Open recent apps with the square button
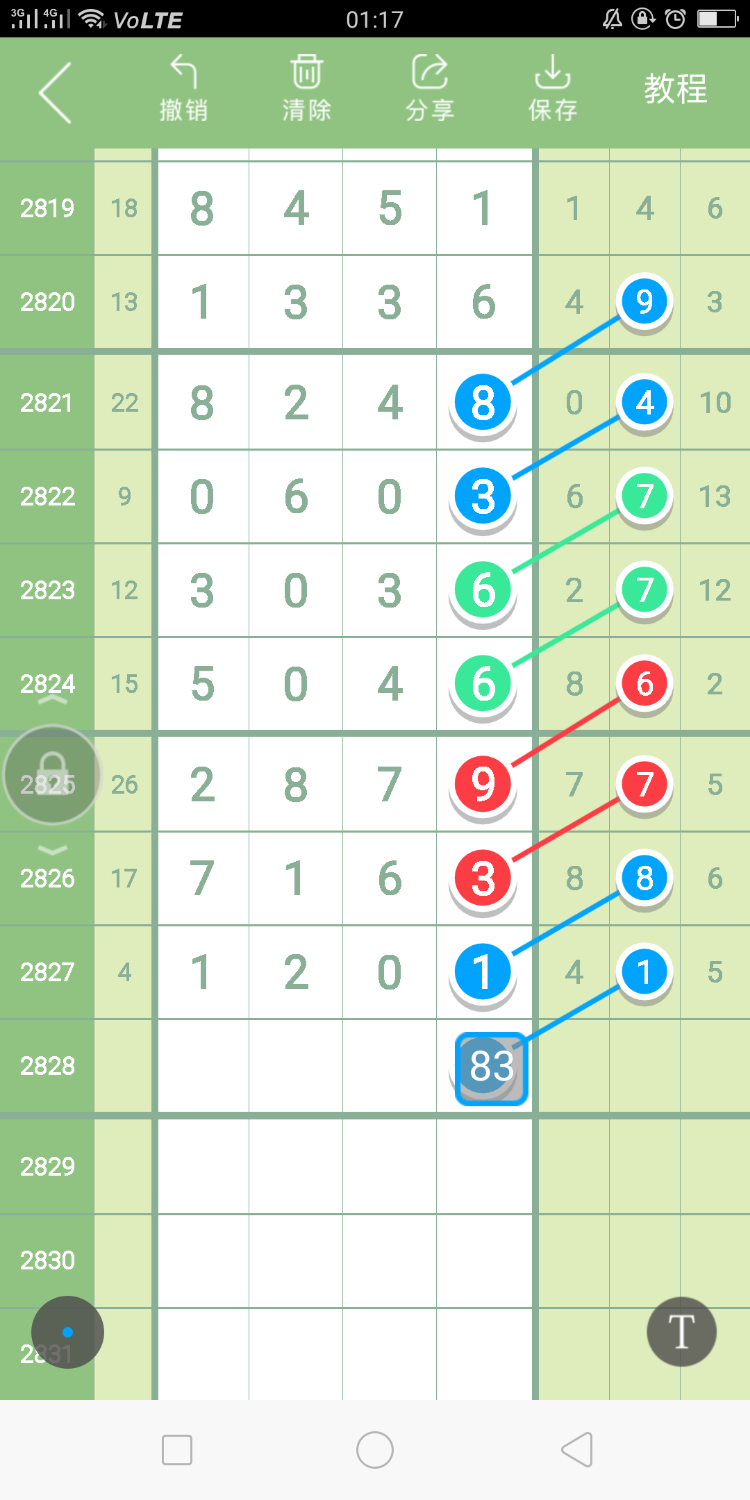This screenshot has width=750, height=1500. [x=177, y=1449]
